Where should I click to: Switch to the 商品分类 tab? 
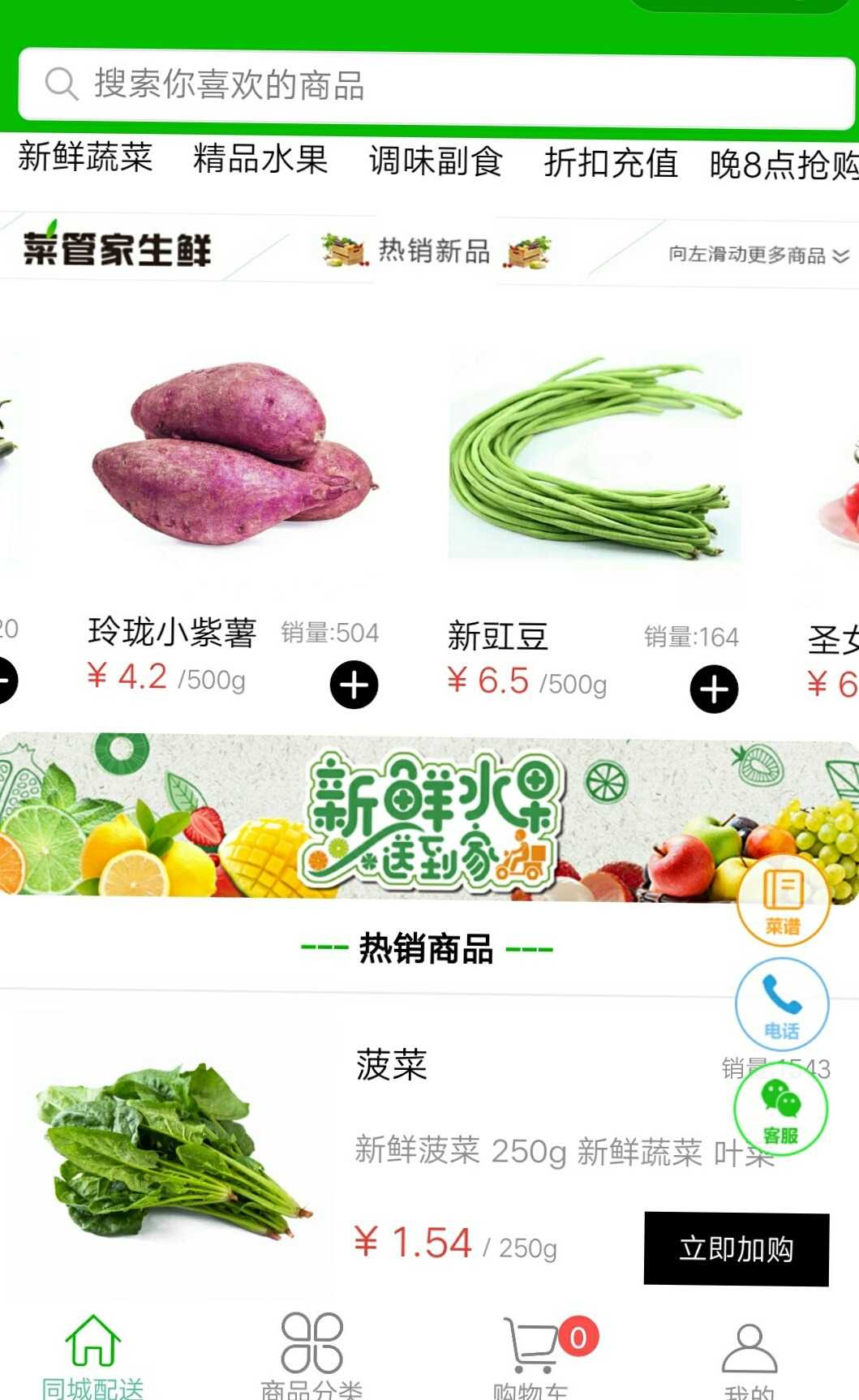(x=311, y=1355)
